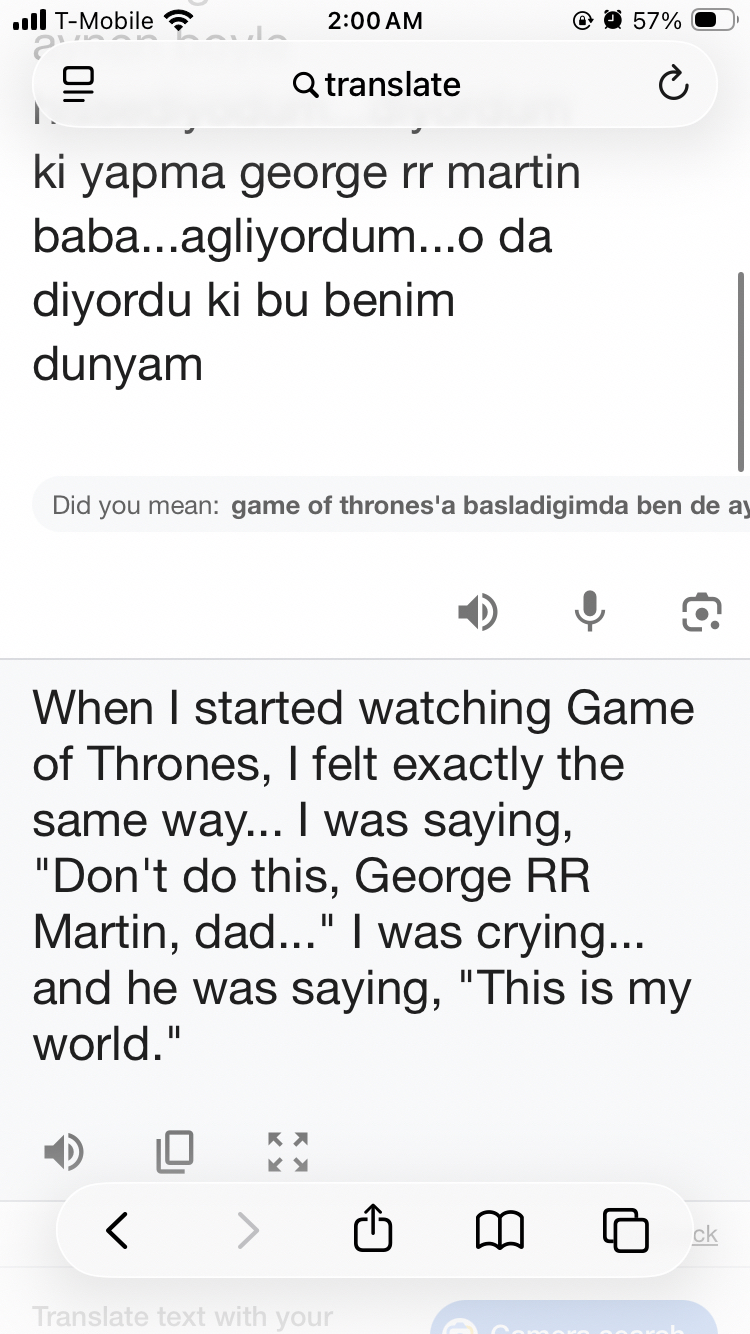Screen dimensions: 750x1334
Task: Share this page
Action: [373, 1228]
